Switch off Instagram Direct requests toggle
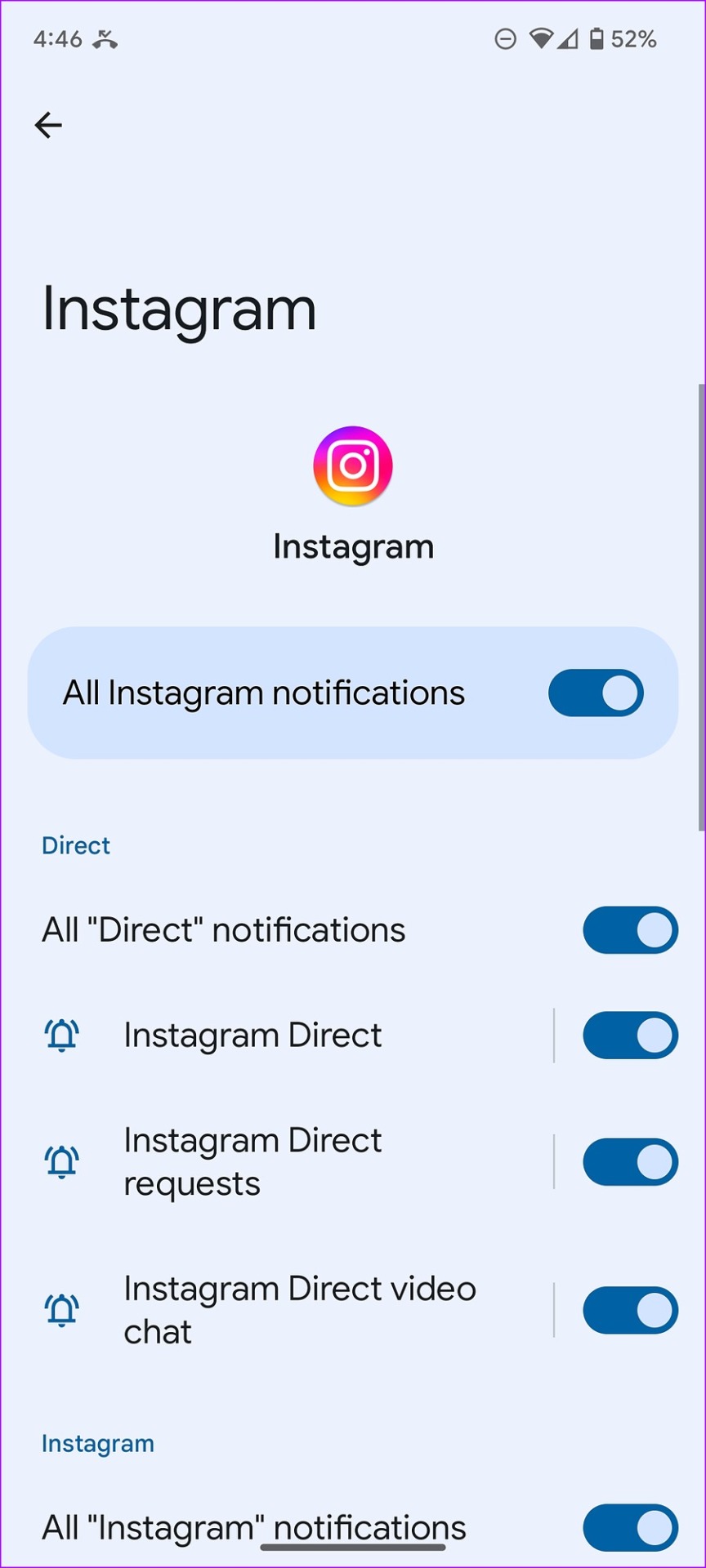 630,1161
